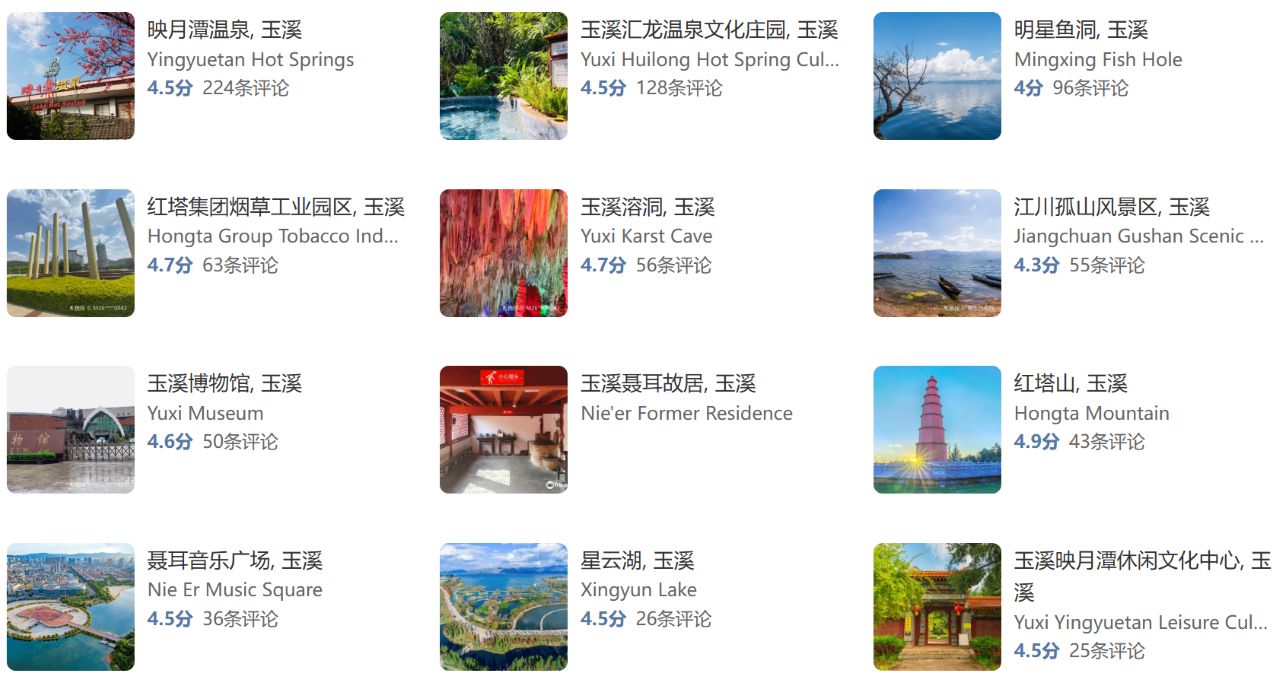Viewport: 1280px width, 680px height.
Task: Open Jiangchuan Gushan Scenic Area card
Action: pos(1111,208)
